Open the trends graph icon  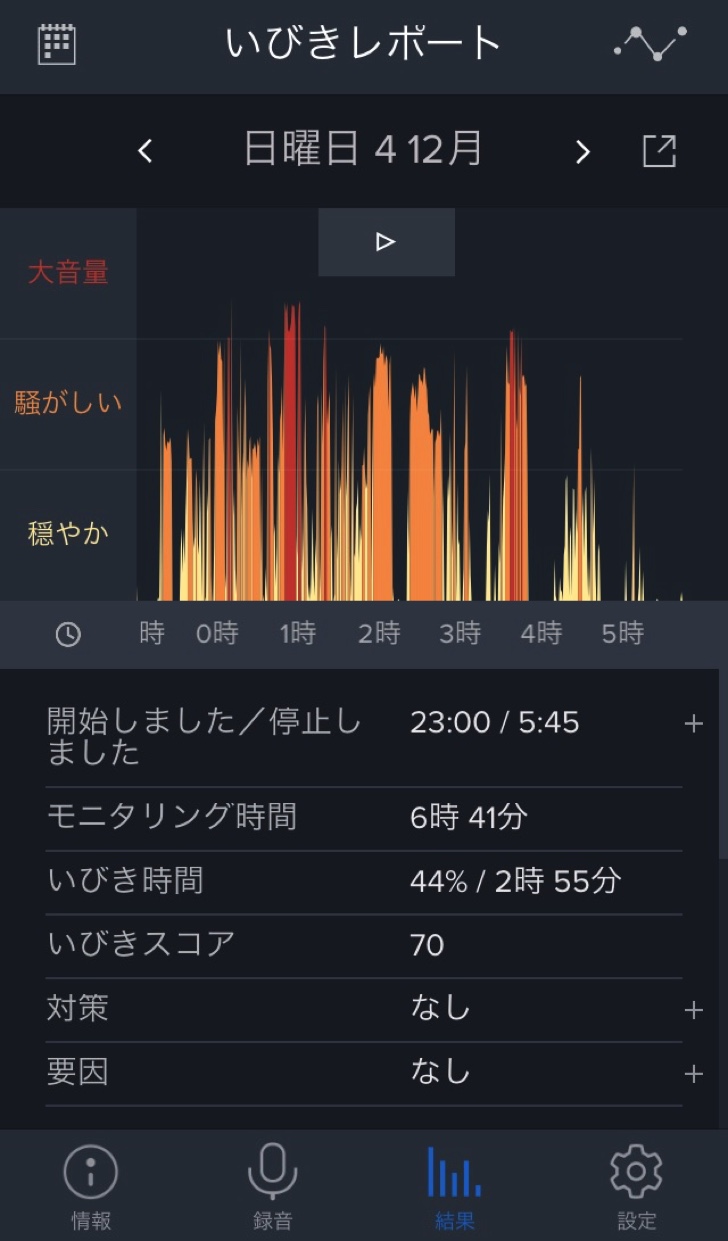[651, 43]
